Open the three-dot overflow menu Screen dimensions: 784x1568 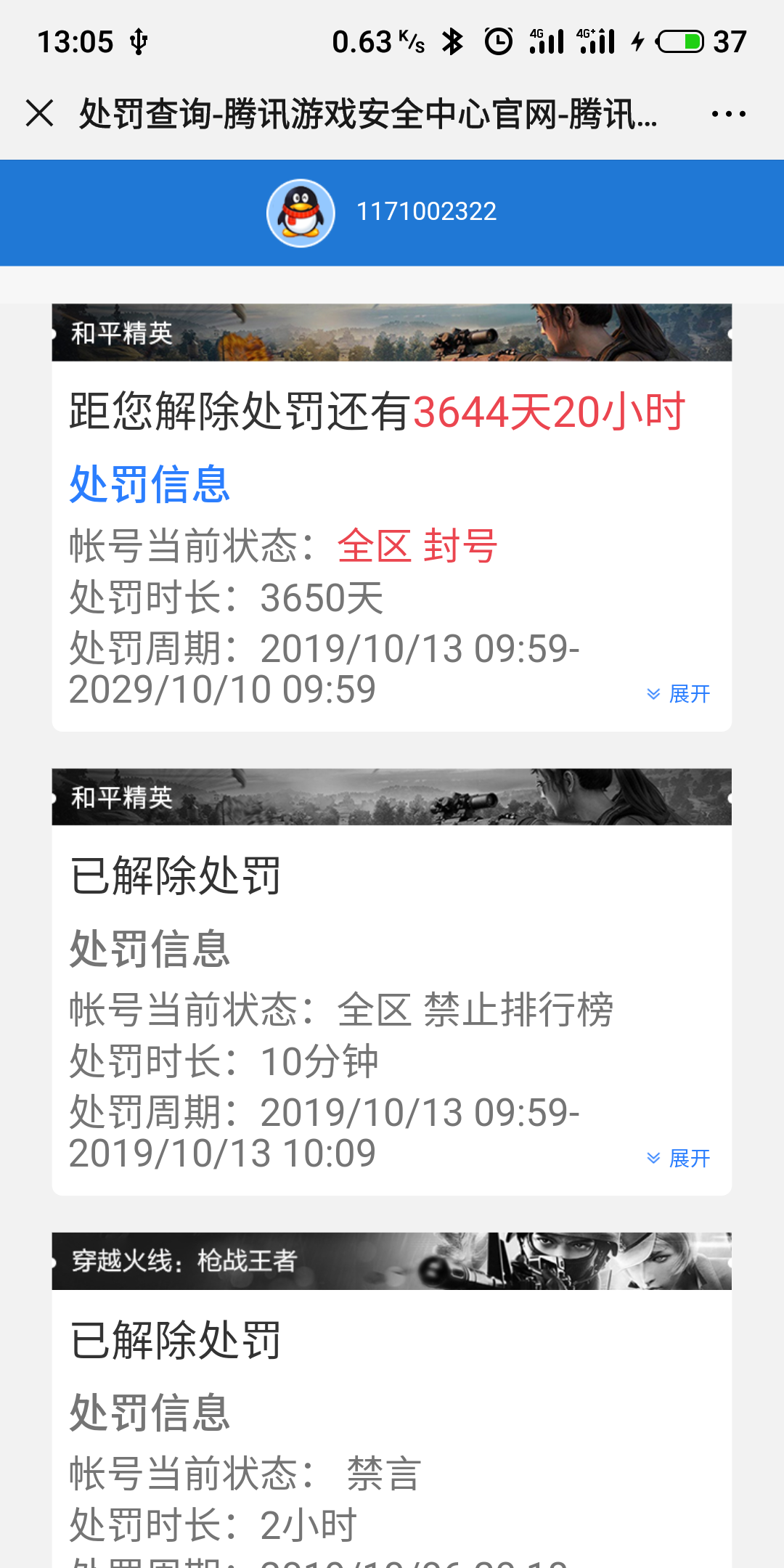click(x=728, y=114)
